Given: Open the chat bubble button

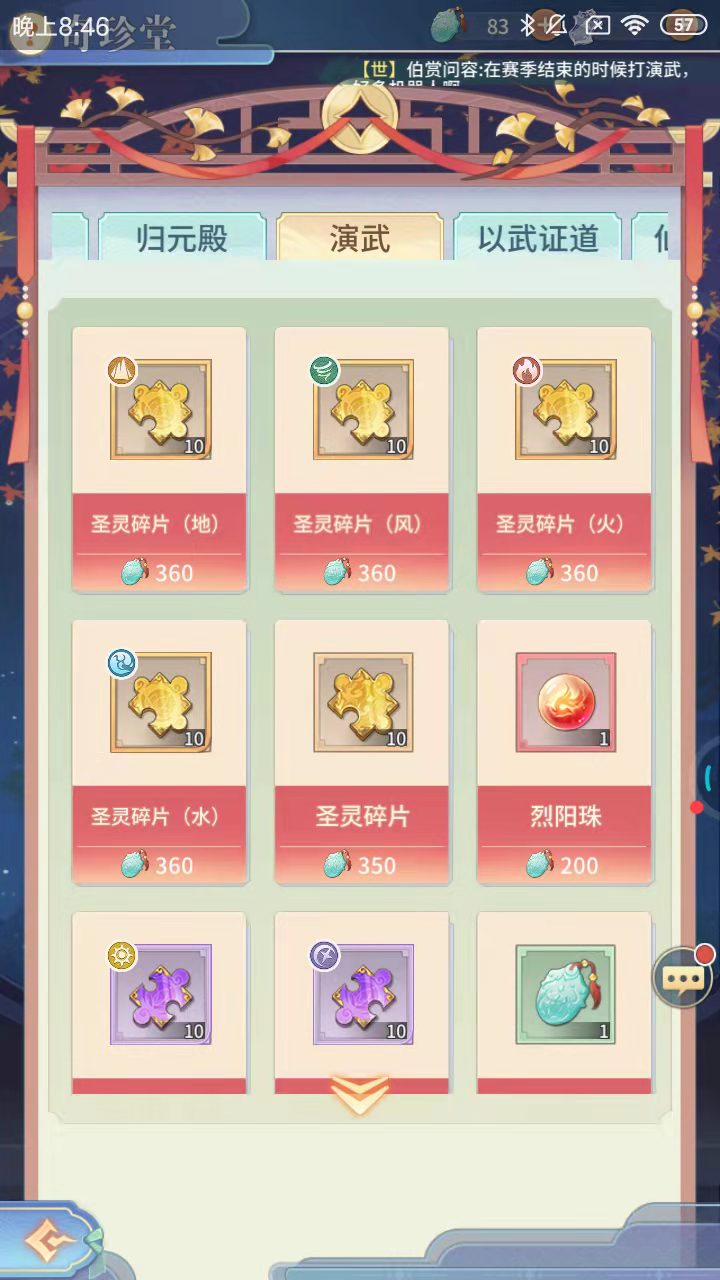Looking at the screenshot, I should point(682,979).
